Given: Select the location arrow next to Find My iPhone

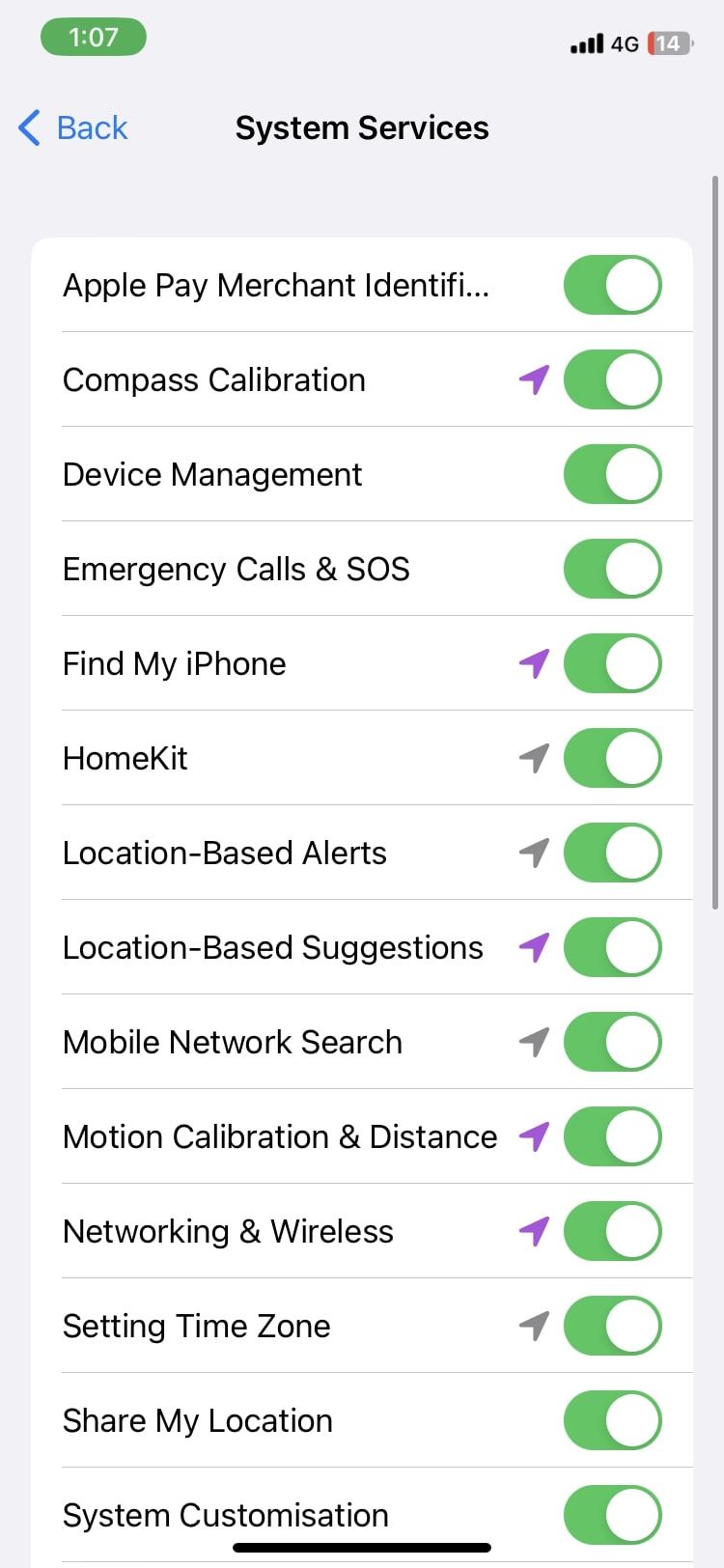Looking at the screenshot, I should click(534, 663).
